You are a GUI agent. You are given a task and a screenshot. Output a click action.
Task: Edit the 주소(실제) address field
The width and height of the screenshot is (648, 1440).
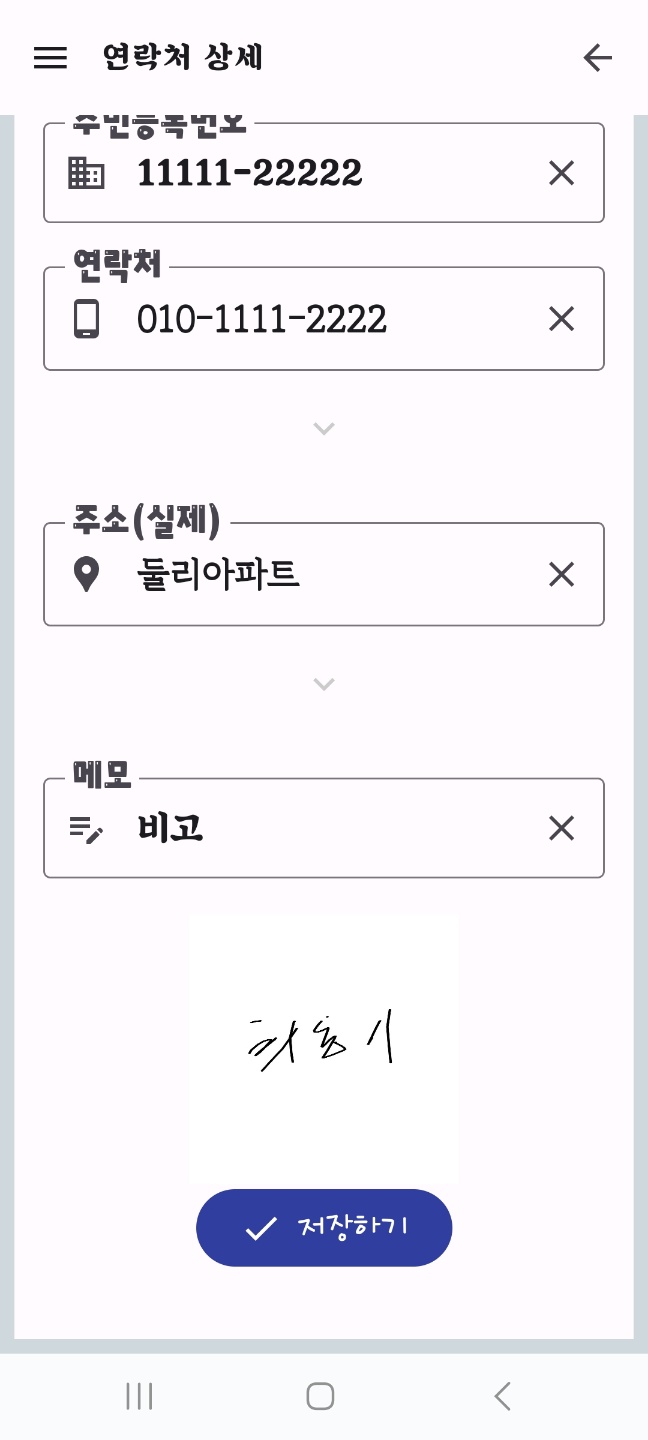tap(324, 575)
